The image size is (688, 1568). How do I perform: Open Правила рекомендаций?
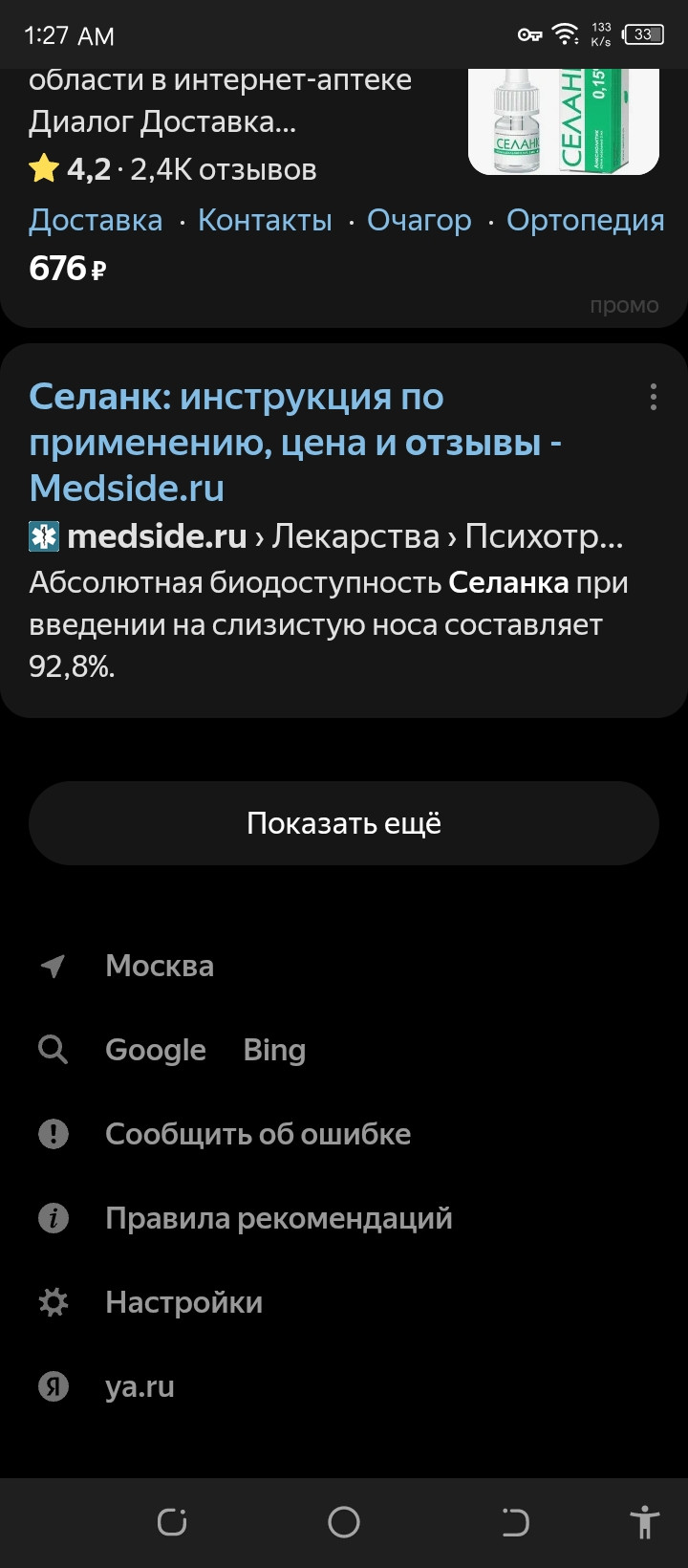point(279,1218)
